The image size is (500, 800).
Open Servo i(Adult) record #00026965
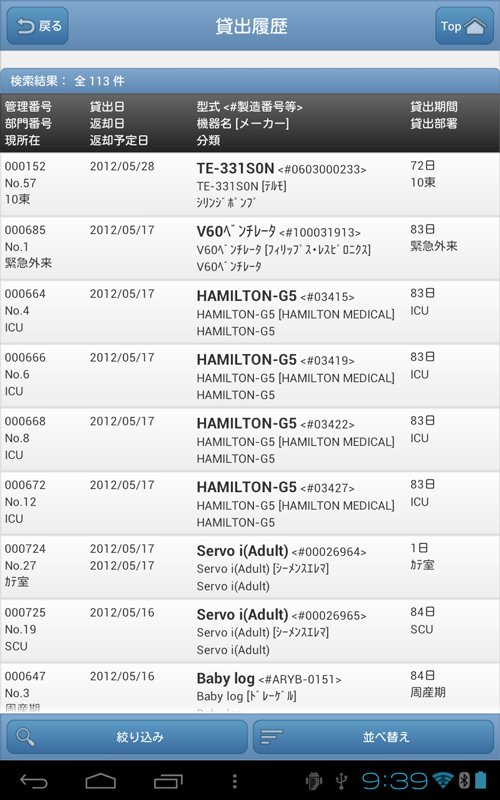[250, 631]
